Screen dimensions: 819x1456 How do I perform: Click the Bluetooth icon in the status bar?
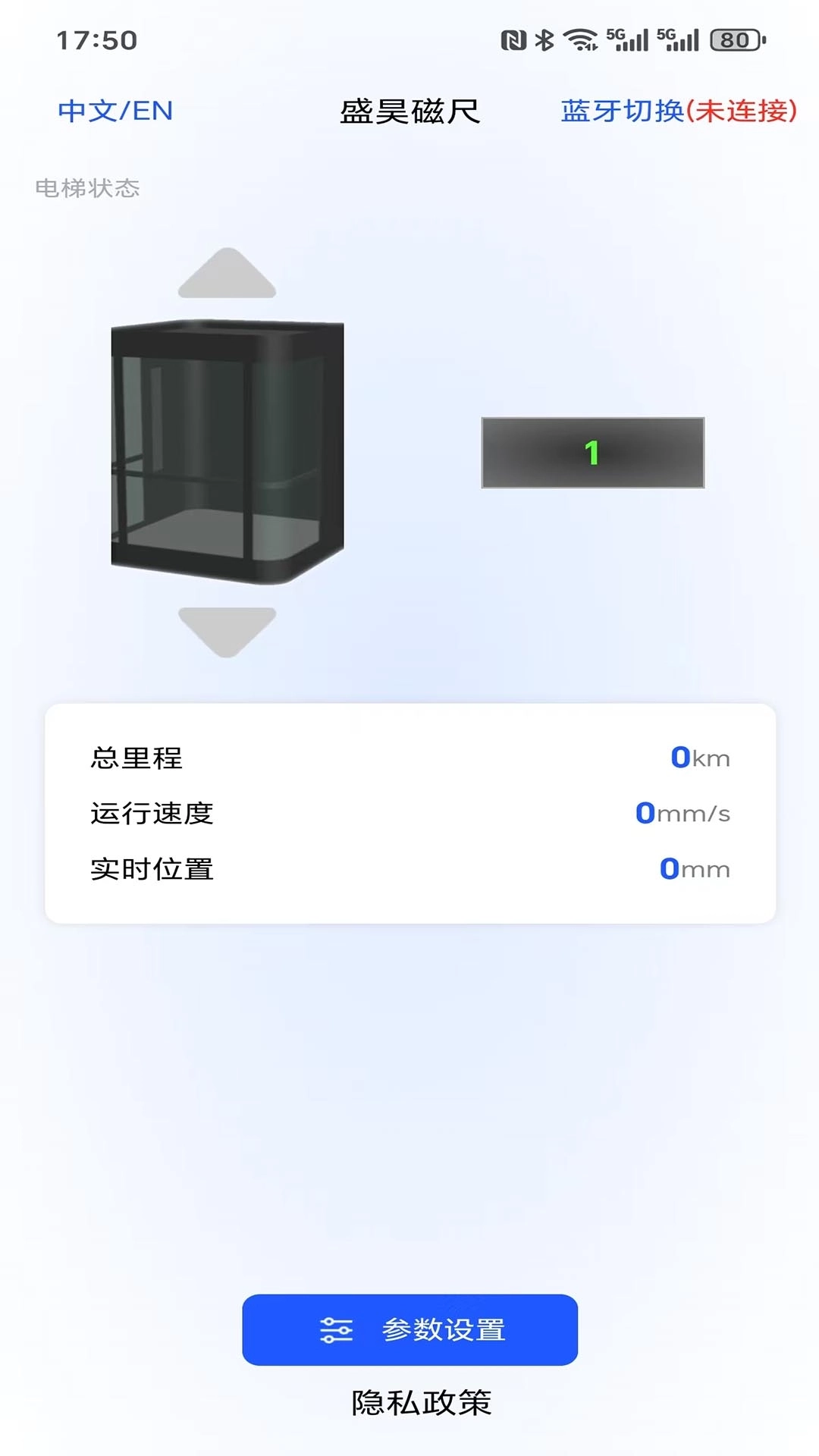[543, 42]
